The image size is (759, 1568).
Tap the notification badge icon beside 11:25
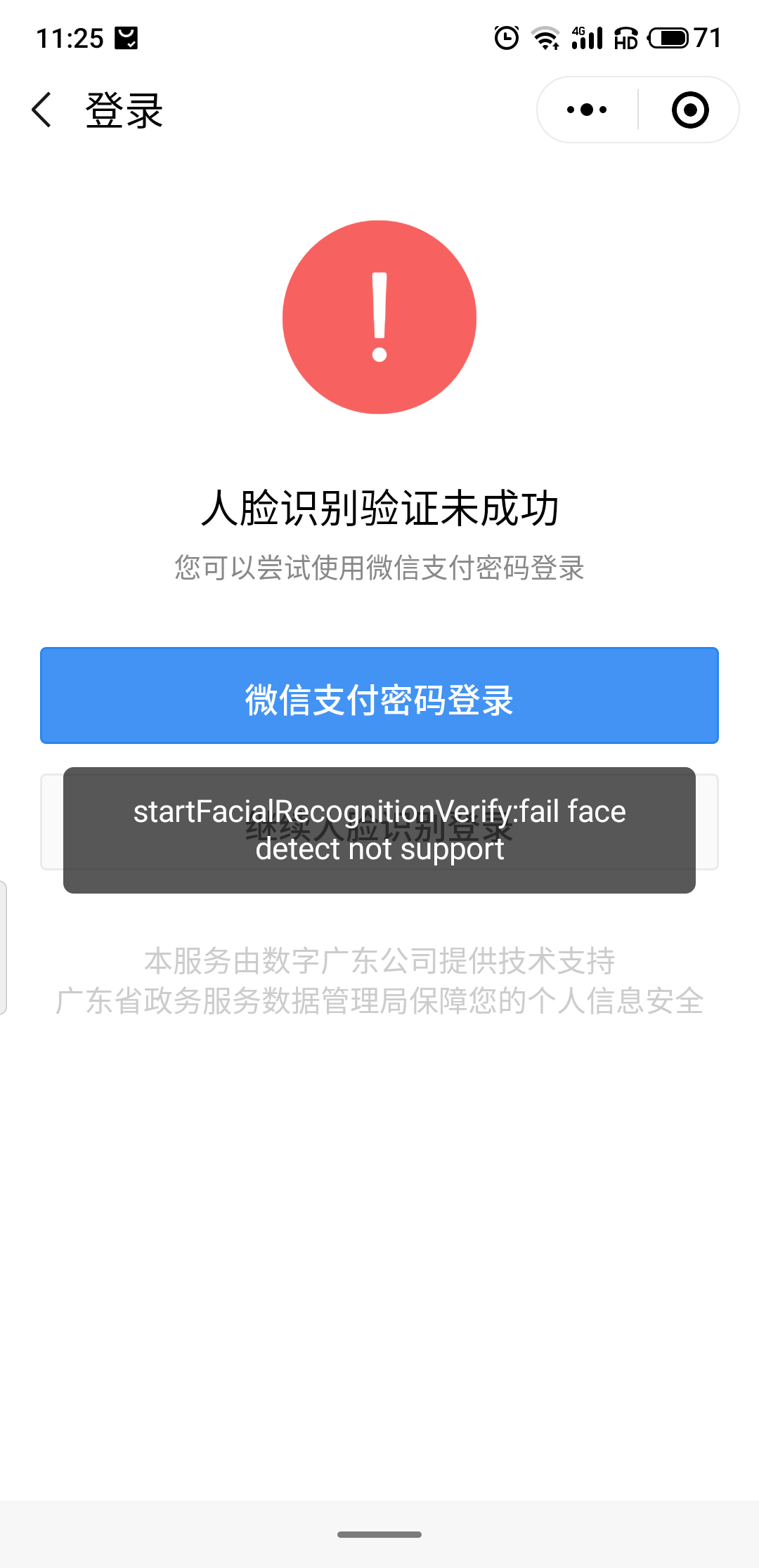pyautogui.click(x=126, y=37)
